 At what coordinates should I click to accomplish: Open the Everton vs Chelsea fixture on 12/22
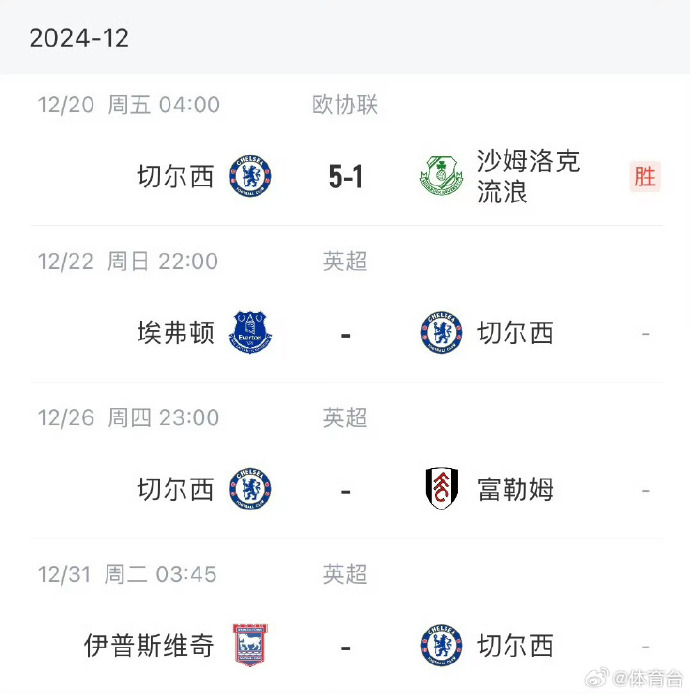point(345,334)
